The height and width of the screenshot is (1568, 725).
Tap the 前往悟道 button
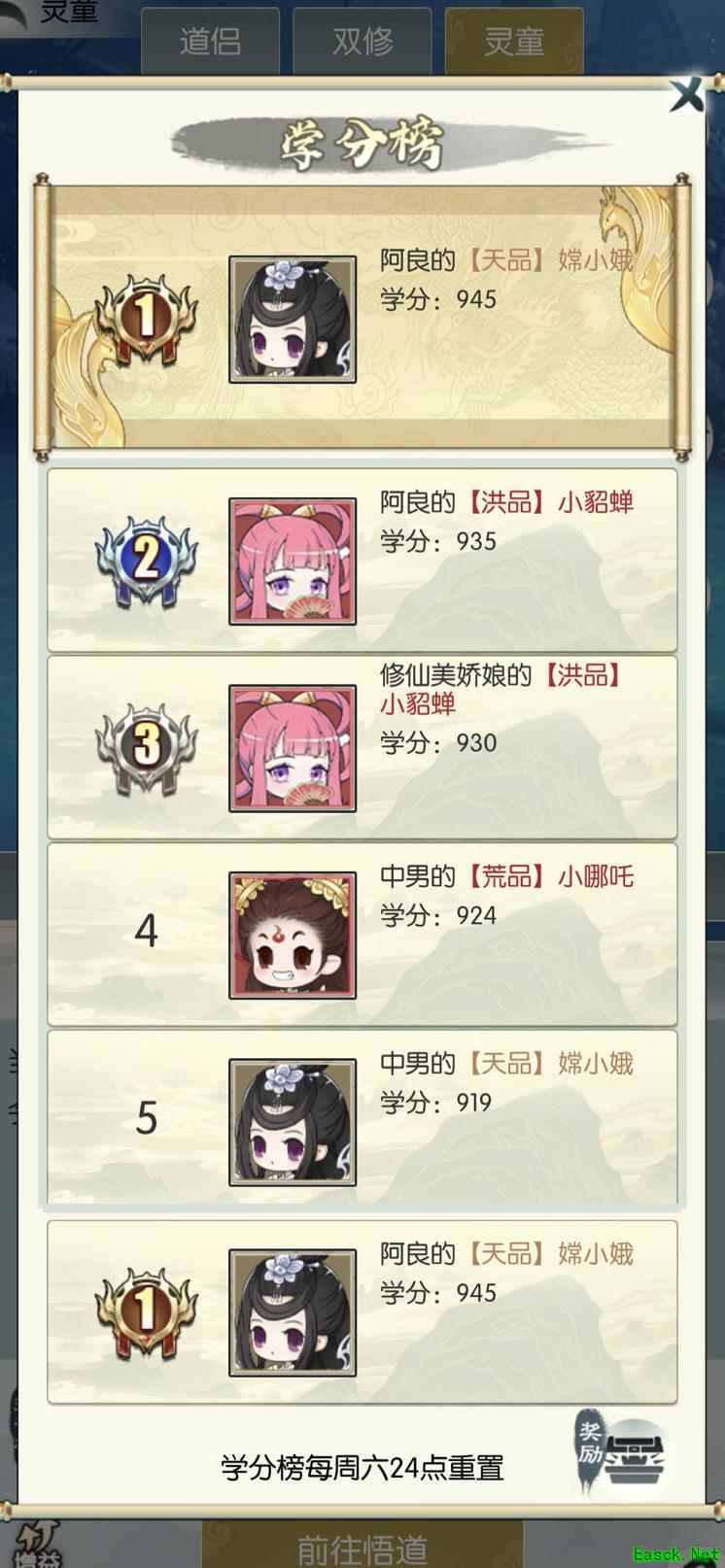[362, 1547]
